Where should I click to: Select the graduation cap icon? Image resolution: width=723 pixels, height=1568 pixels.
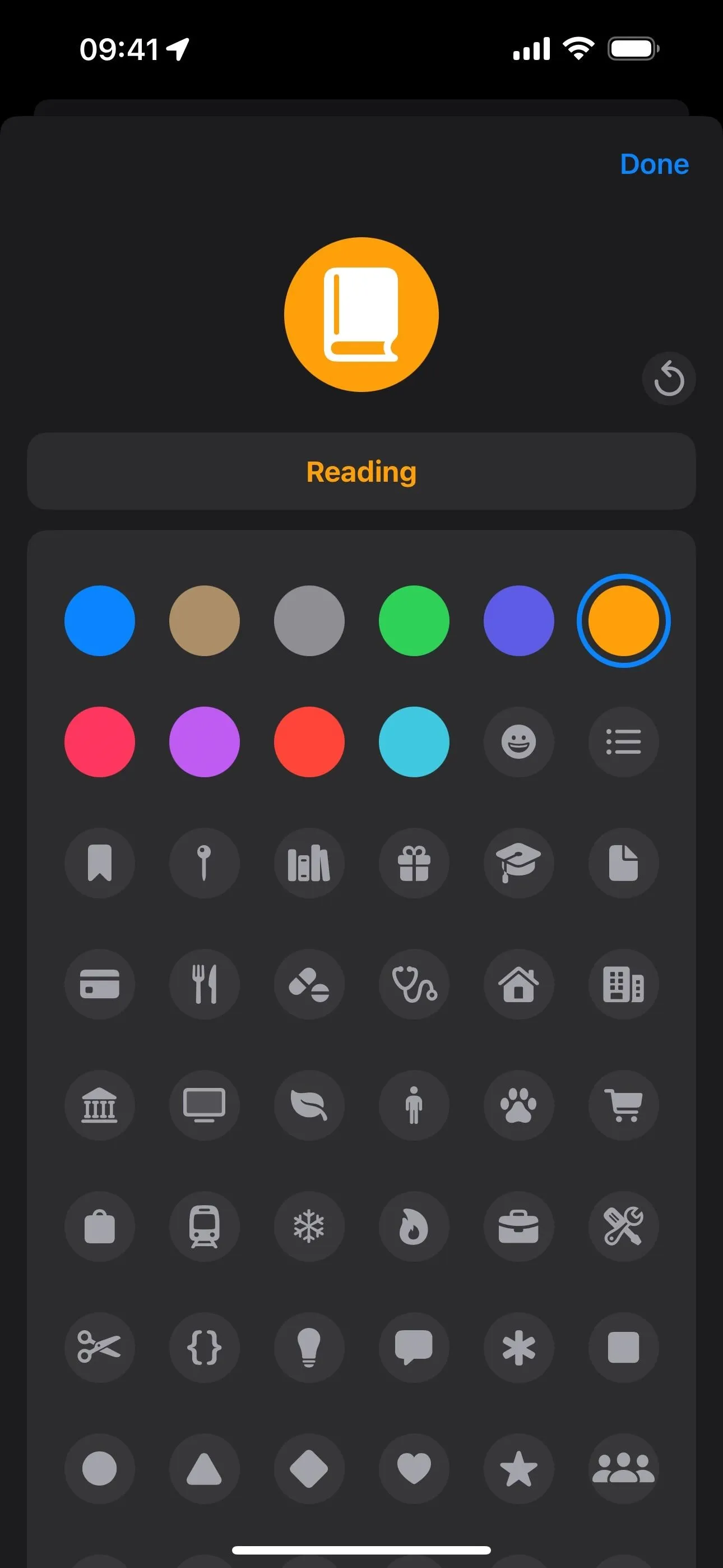click(518, 863)
